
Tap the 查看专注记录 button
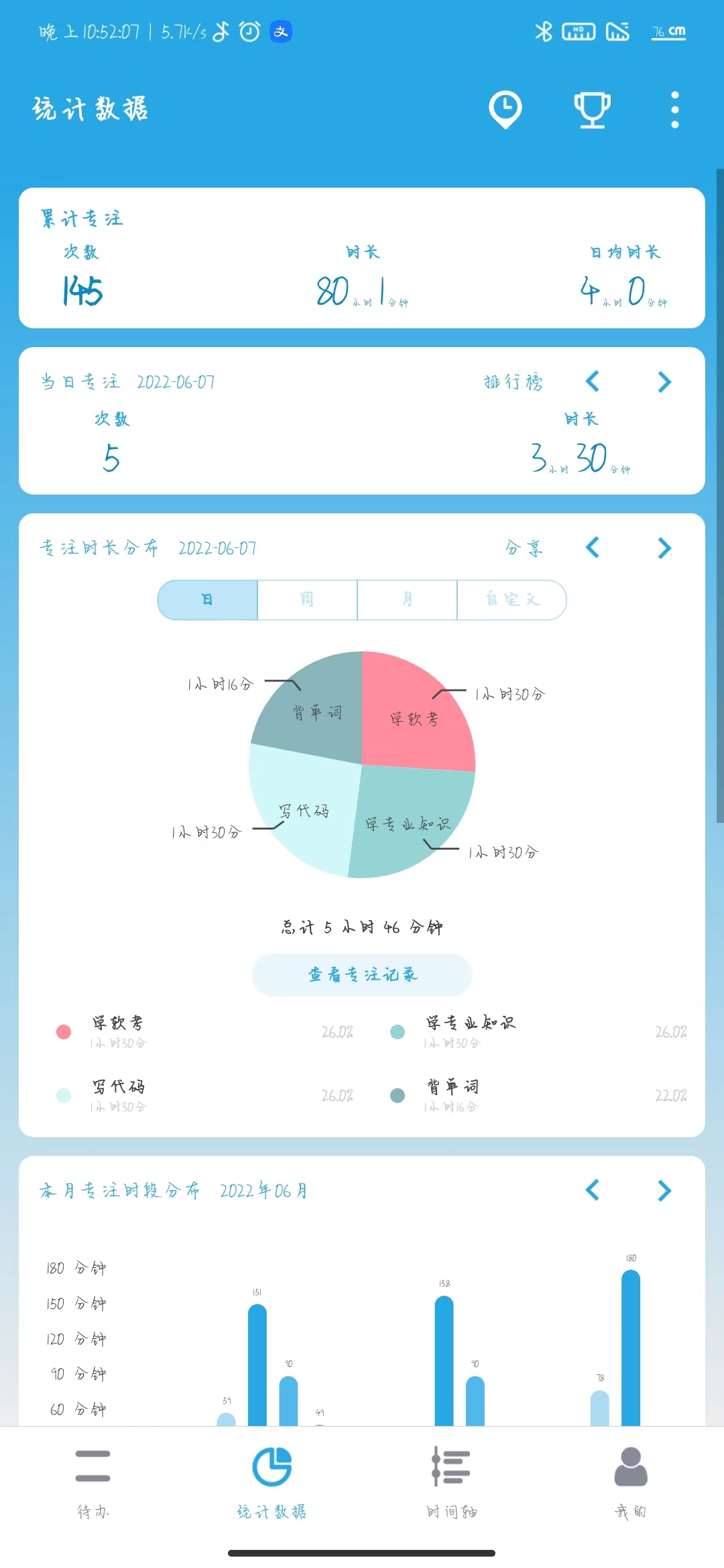point(362,975)
